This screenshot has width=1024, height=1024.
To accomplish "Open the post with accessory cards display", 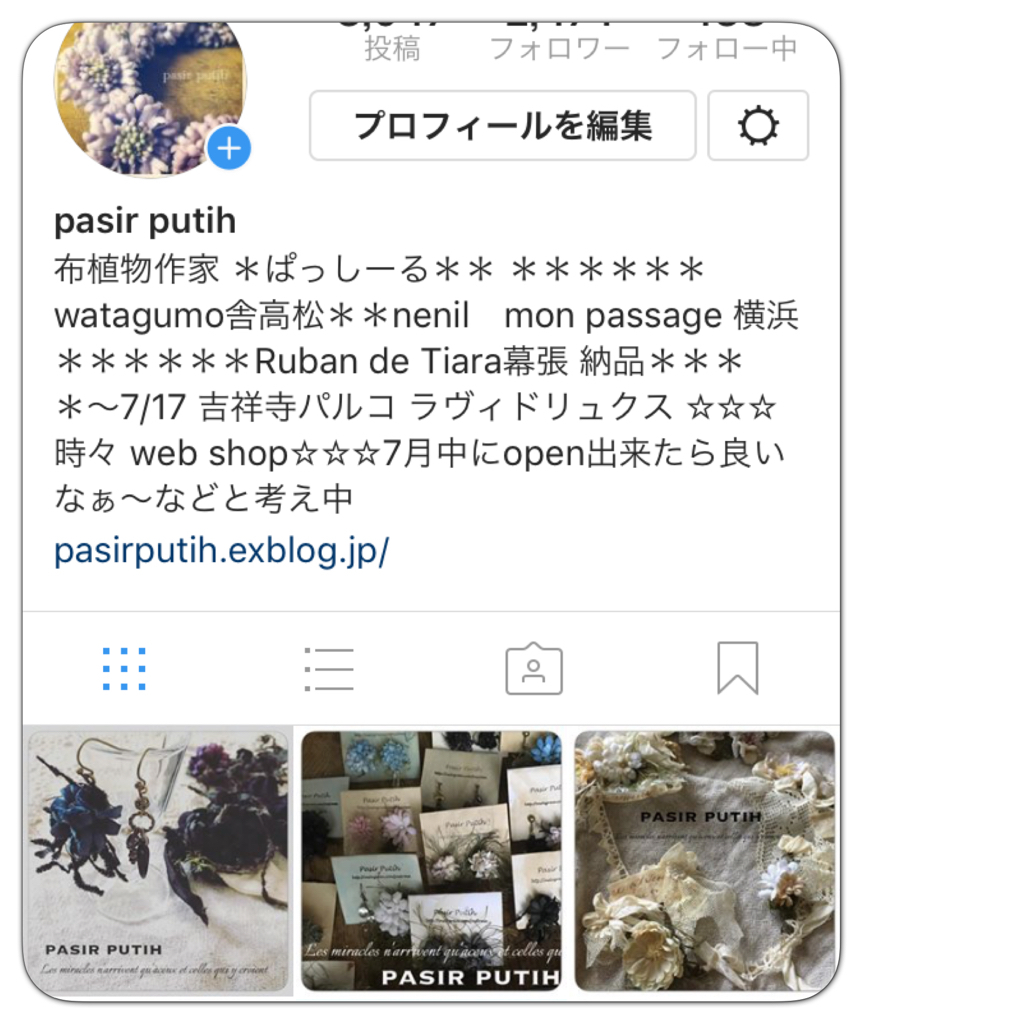I will point(431,860).
